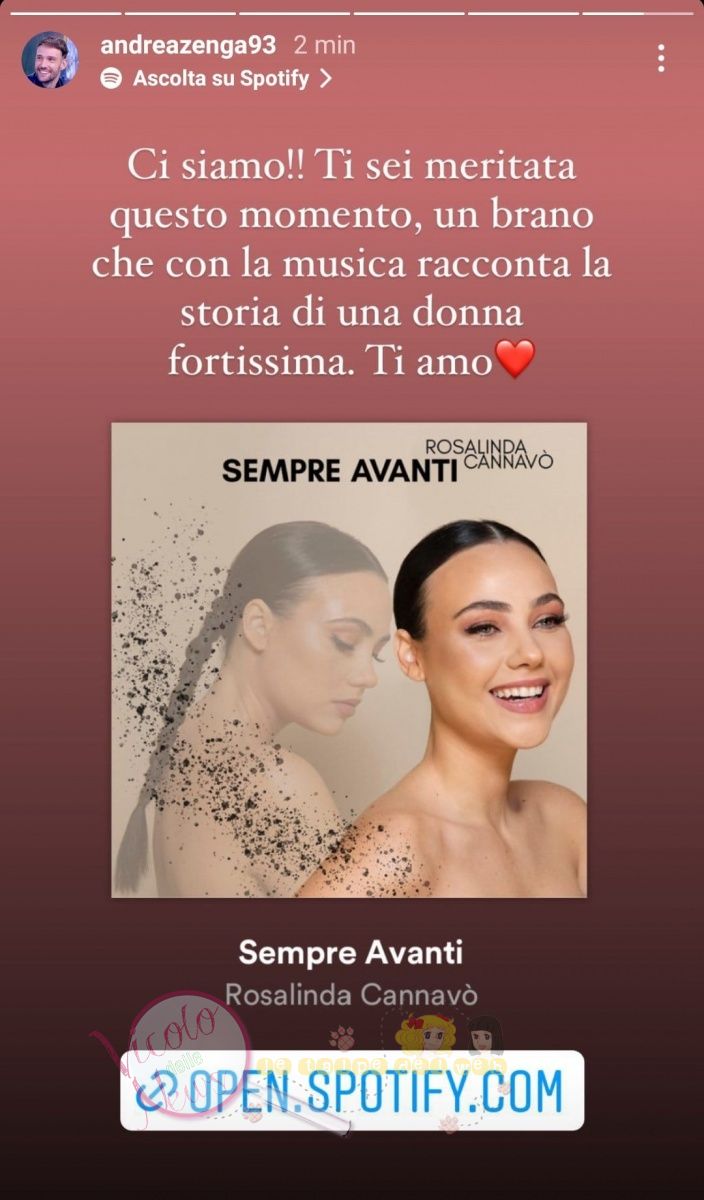
Task: Open the story overflow menu
Action: (x=661, y=59)
